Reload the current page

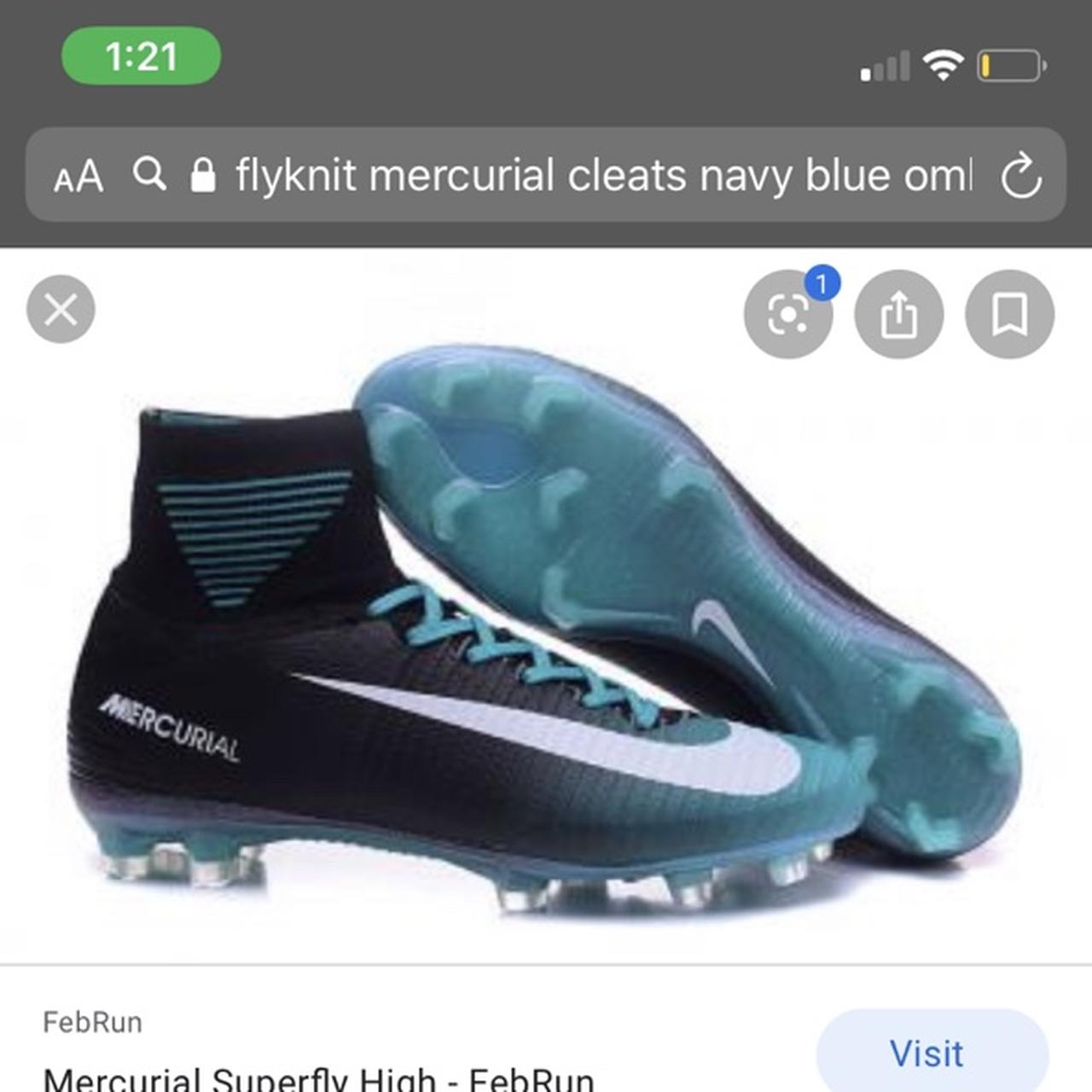click(1020, 177)
